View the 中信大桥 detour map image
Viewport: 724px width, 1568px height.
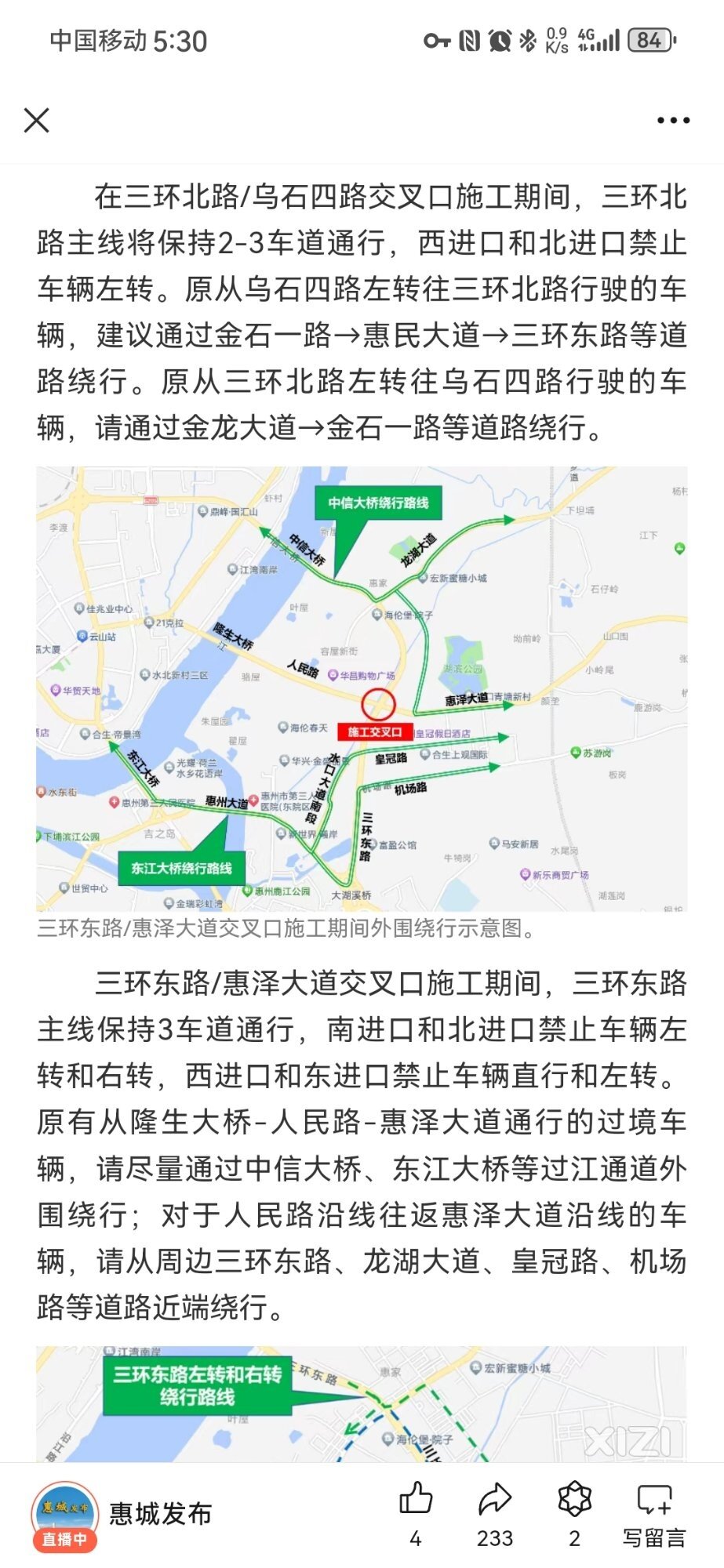click(362, 688)
